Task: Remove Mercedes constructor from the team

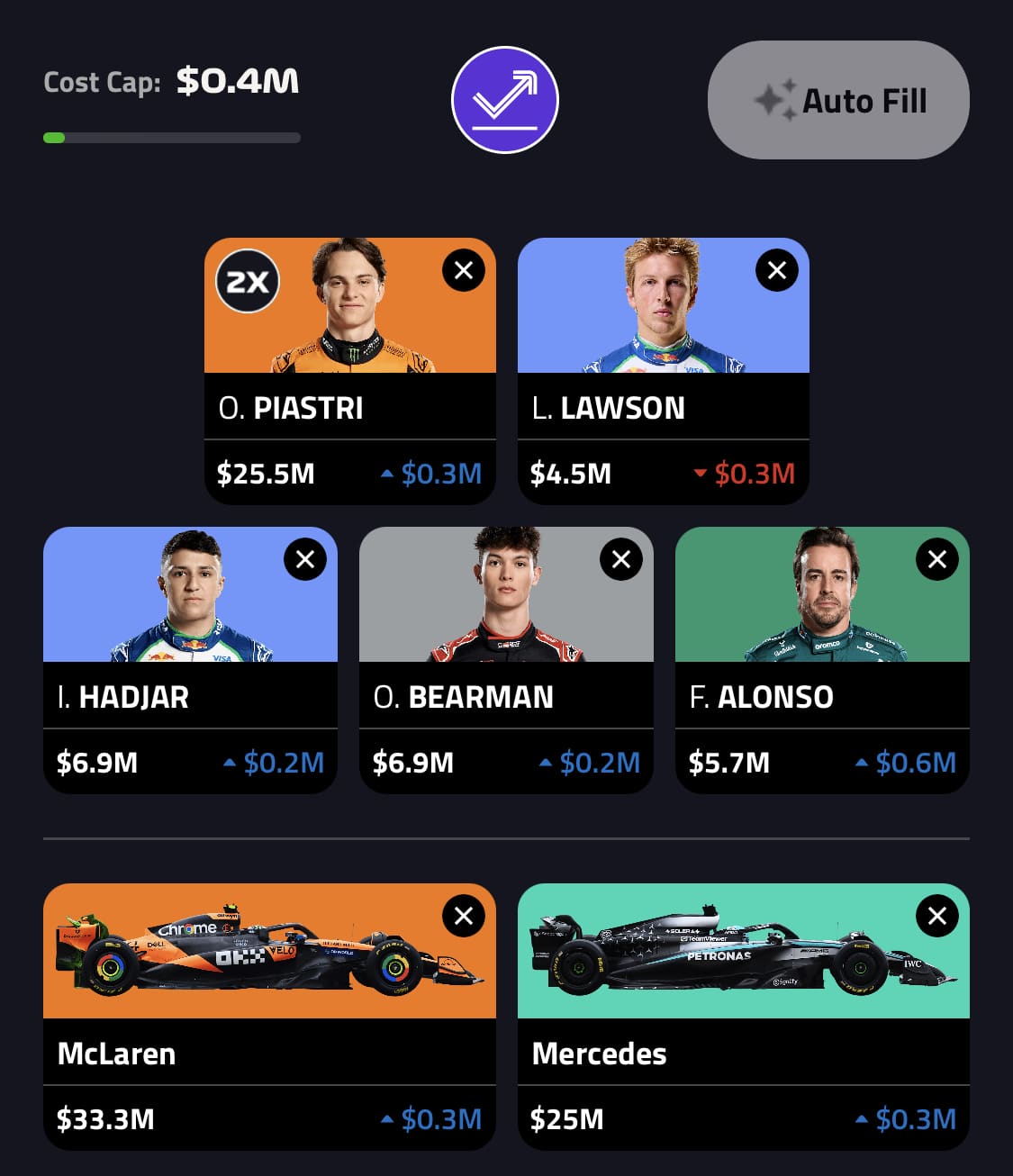Action: pyautogui.click(x=936, y=916)
